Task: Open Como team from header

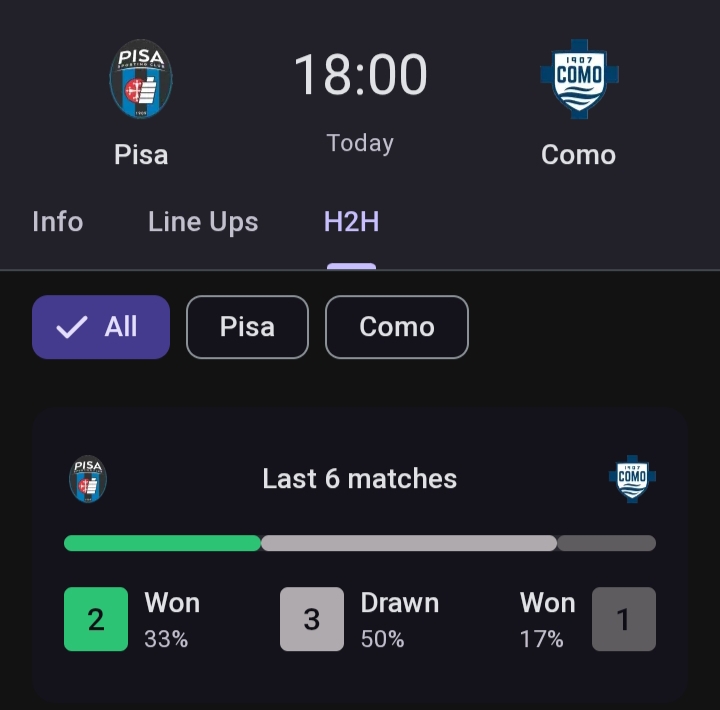Action: pos(578,100)
